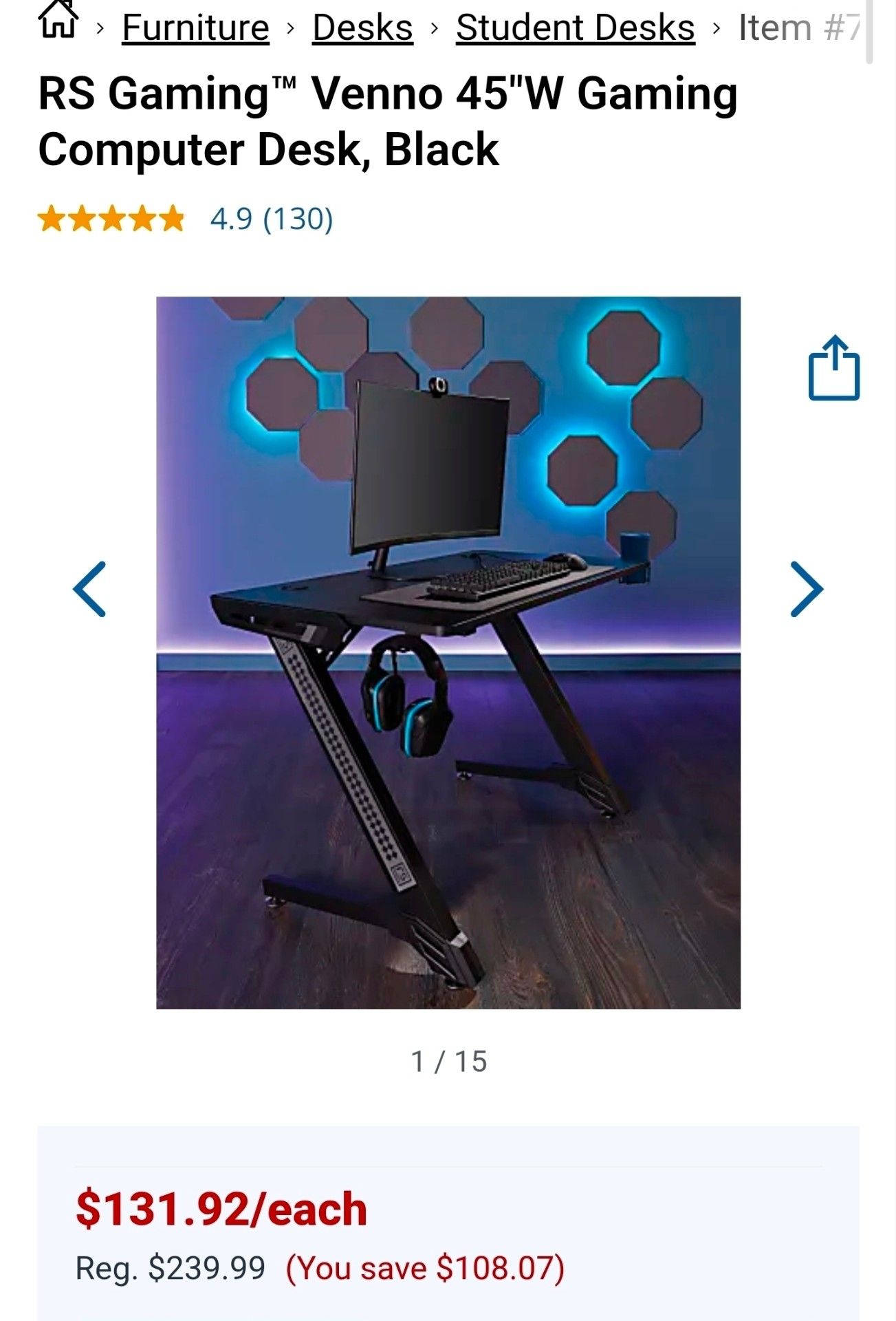View the 4.9 rating with 130 reviews
Screen dimensions: 896x1321
coord(271,219)
